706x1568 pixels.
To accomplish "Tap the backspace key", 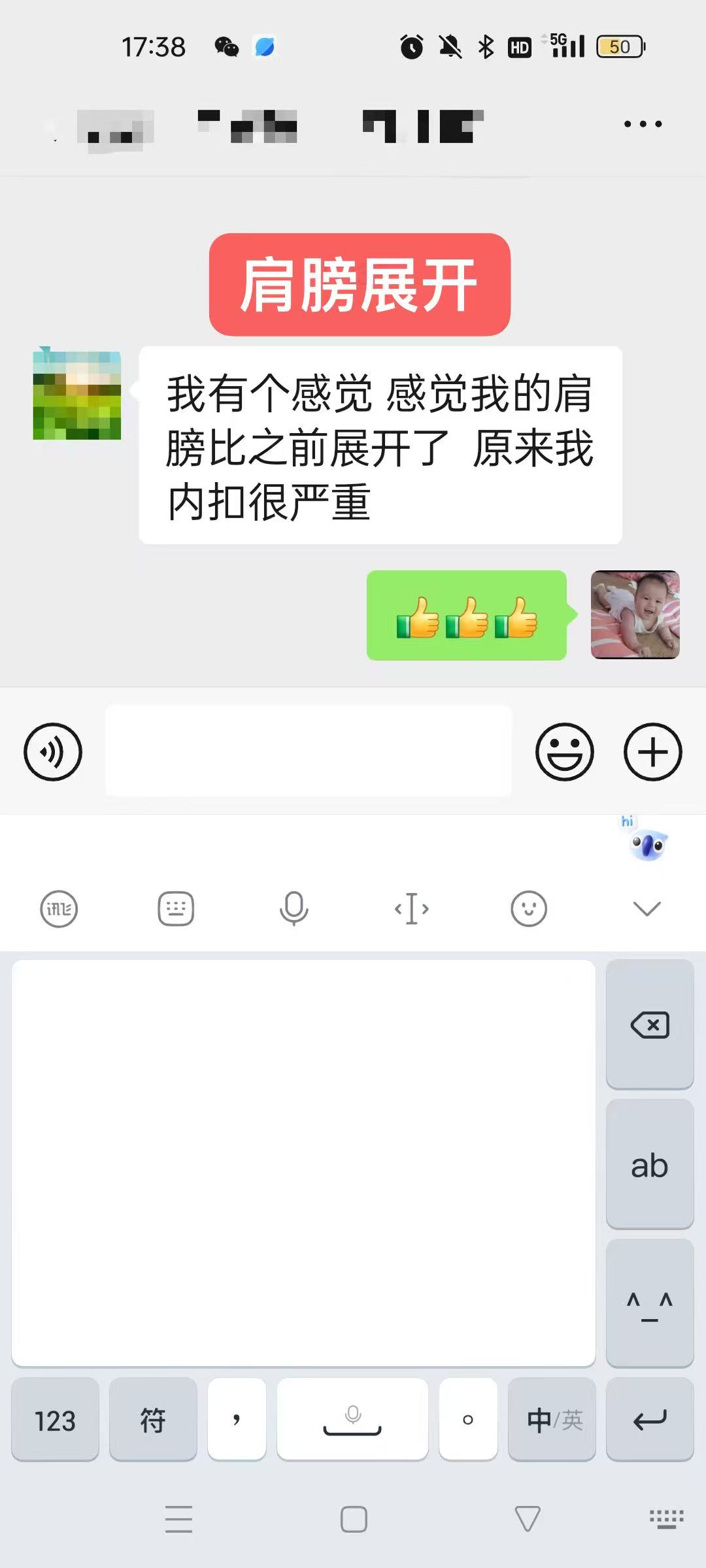I will click(650, 1024).
